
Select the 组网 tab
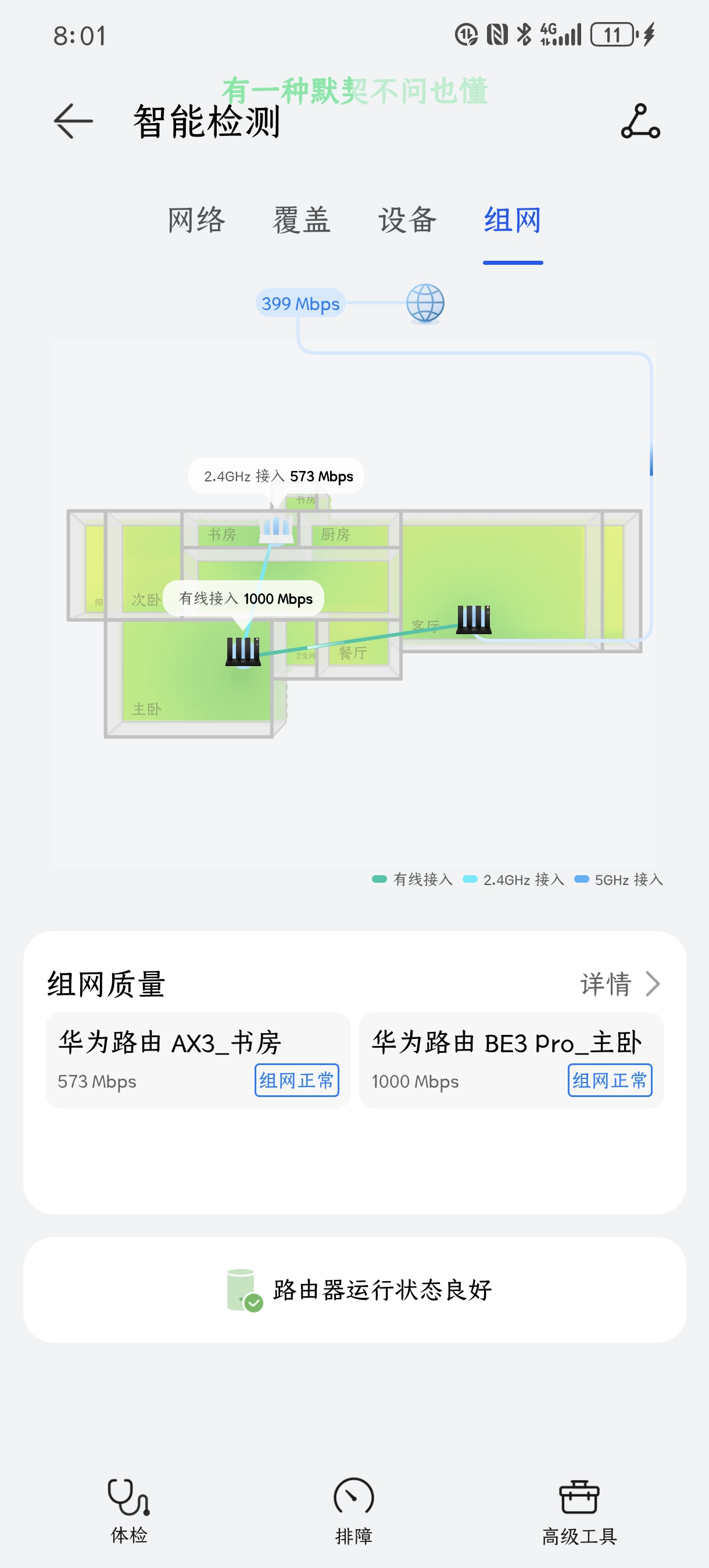tap(512, 220)
